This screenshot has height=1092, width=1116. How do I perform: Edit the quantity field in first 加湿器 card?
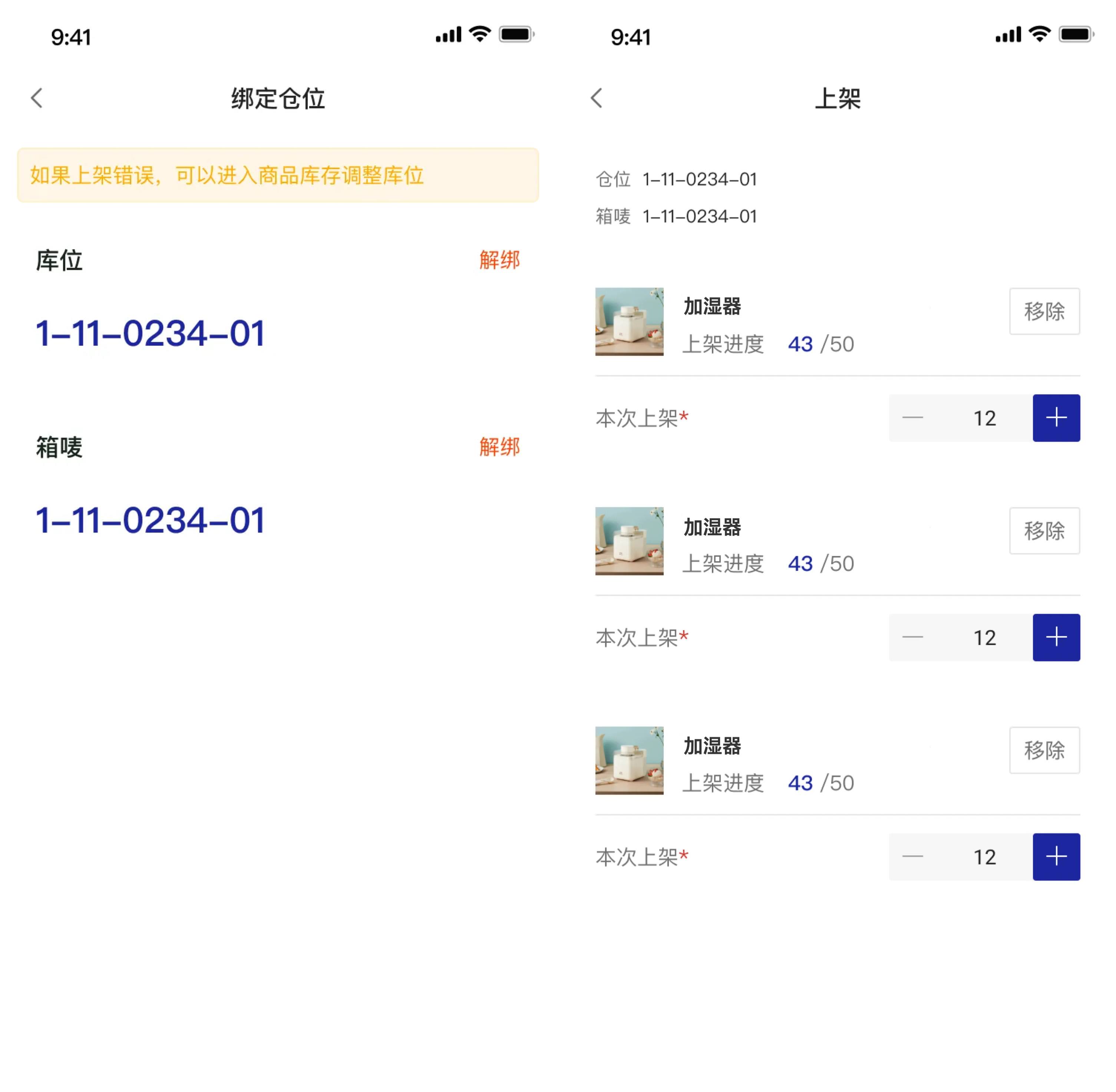pos(984,418)
